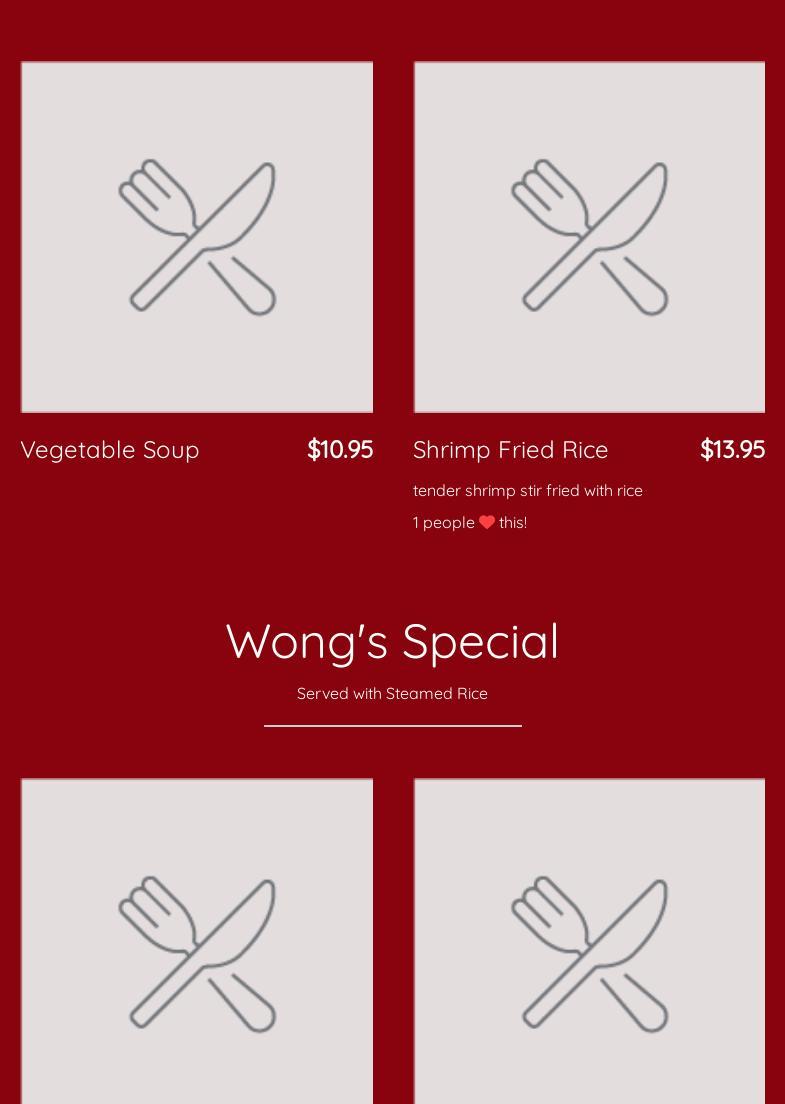View the Shrimp Fried Rice dish

(x=510, y=450)
